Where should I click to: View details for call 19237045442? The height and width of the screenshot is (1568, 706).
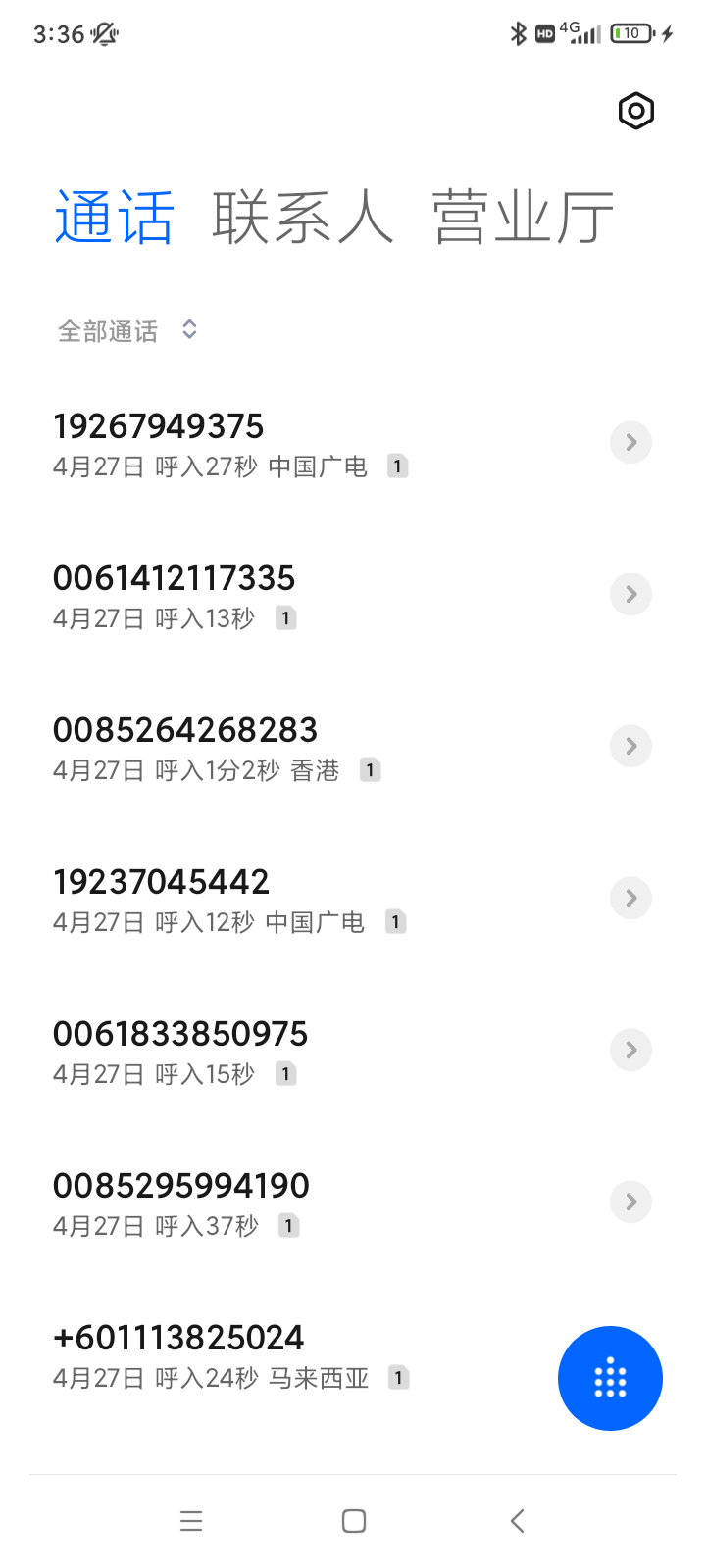pos(630,898)
